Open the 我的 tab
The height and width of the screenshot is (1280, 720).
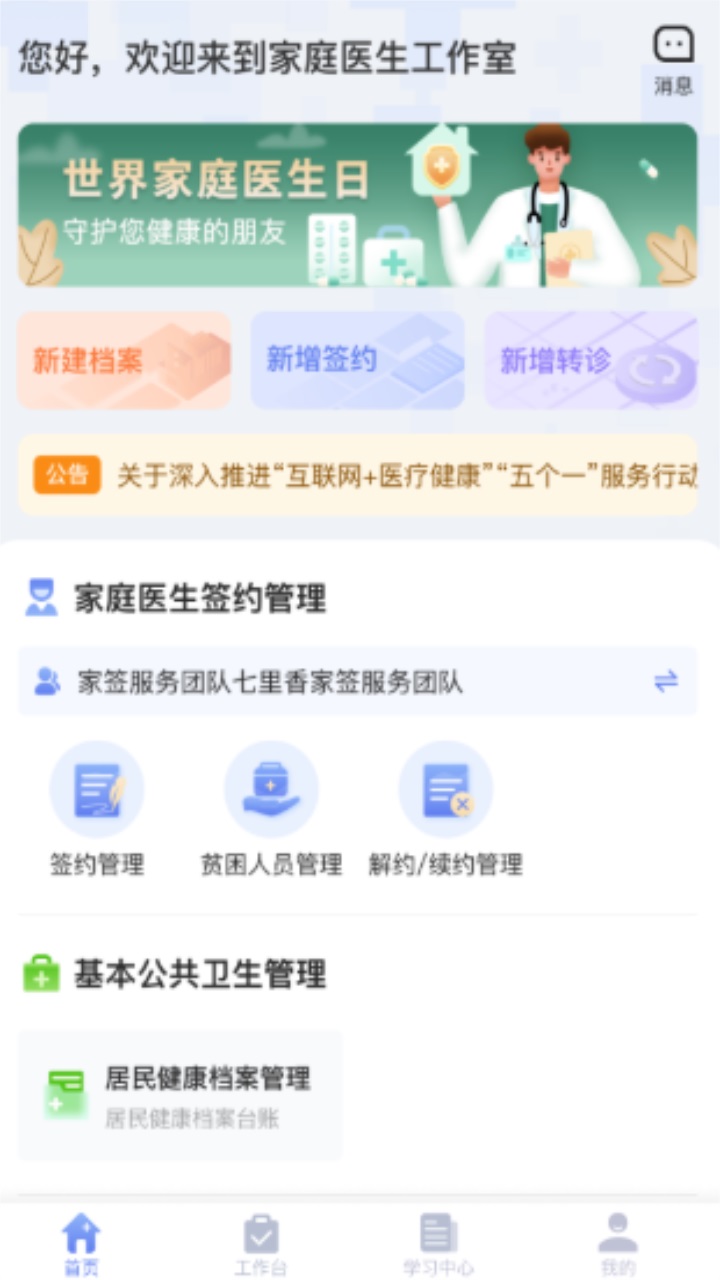click(617, 1243)
